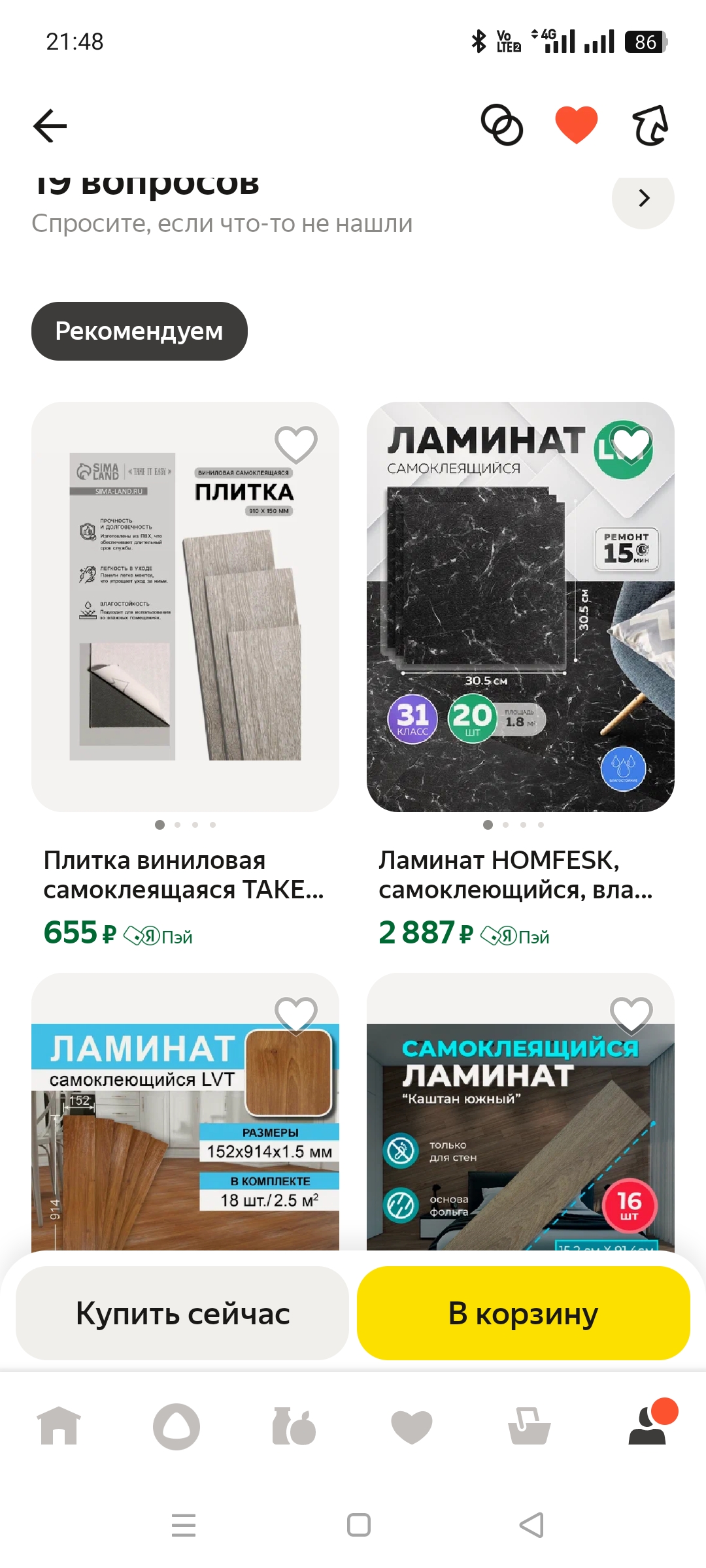The image size is (706, 1568).
Task: Add the vinyl tile TAKE to favorites
Action: [x=296, y=445]
